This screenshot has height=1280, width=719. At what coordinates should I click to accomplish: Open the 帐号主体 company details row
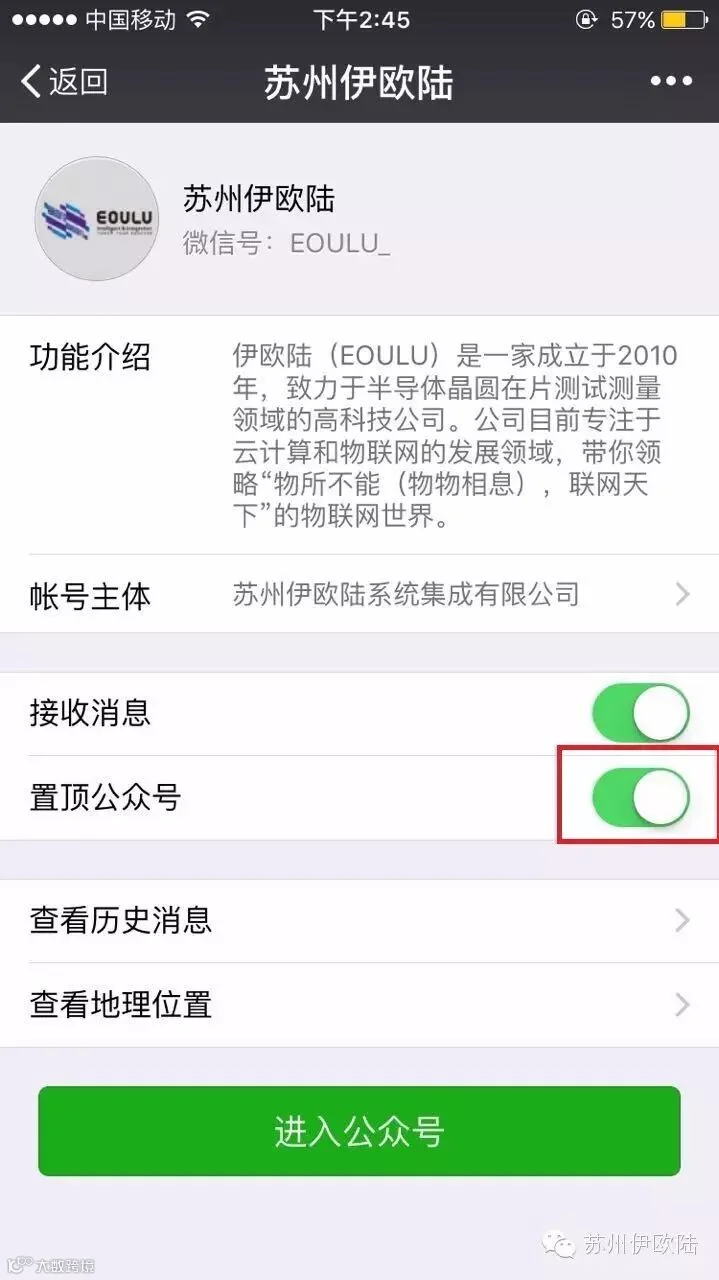(359, 595)
